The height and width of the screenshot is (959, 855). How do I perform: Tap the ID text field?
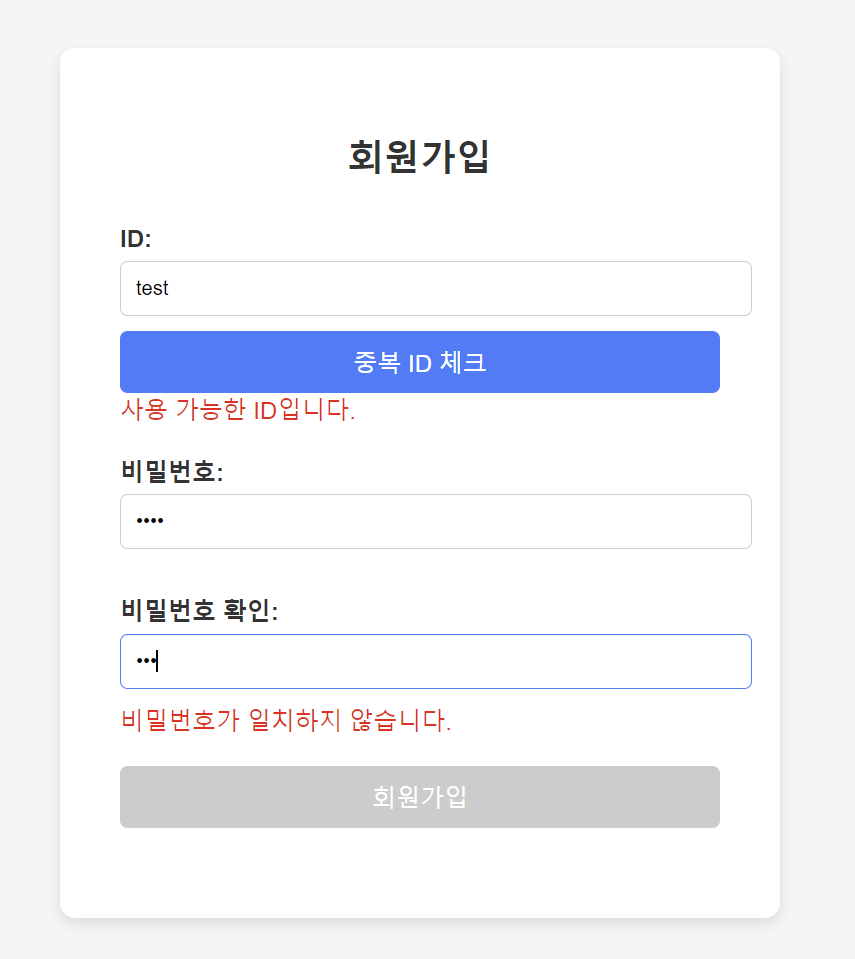[x=435, y=288]
